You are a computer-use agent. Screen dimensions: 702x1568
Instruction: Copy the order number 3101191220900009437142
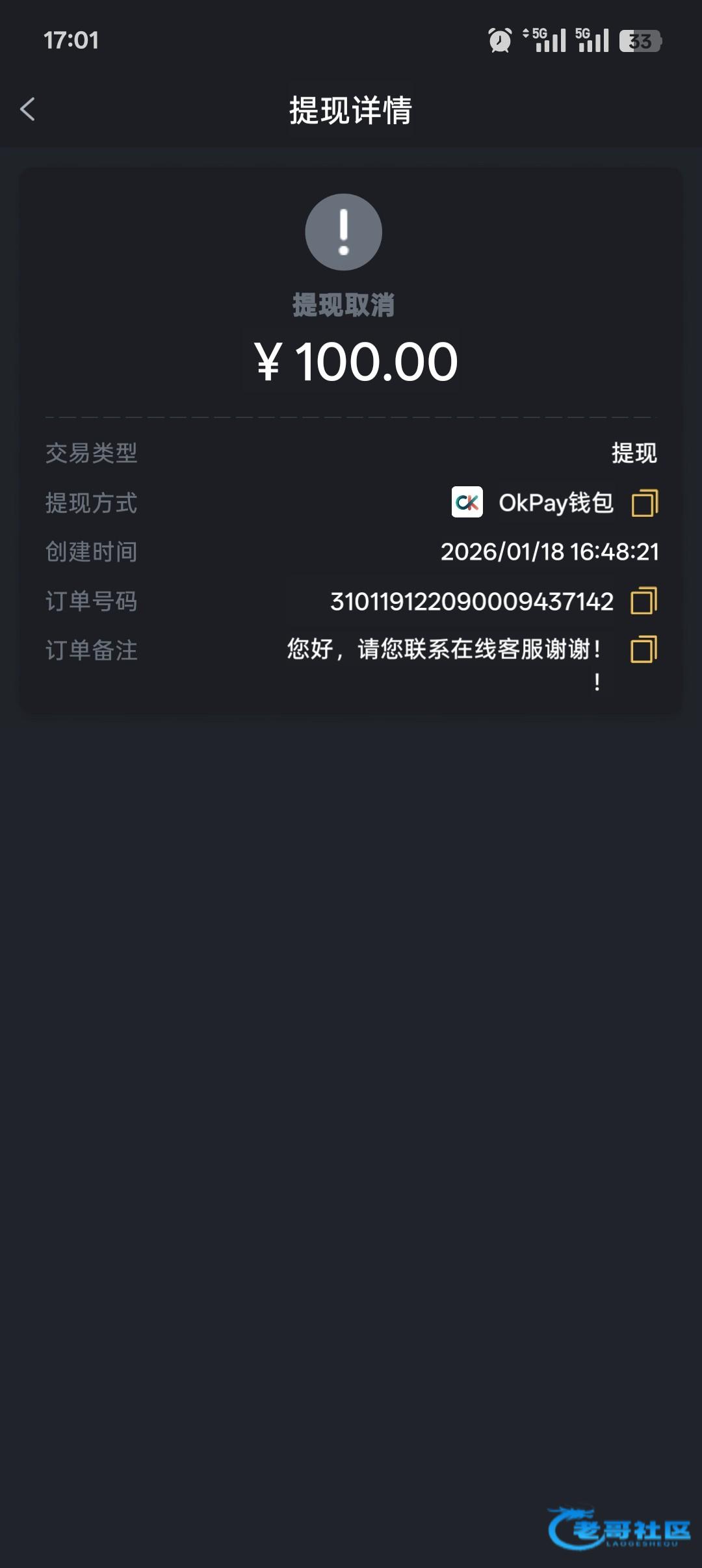(643, 601)
